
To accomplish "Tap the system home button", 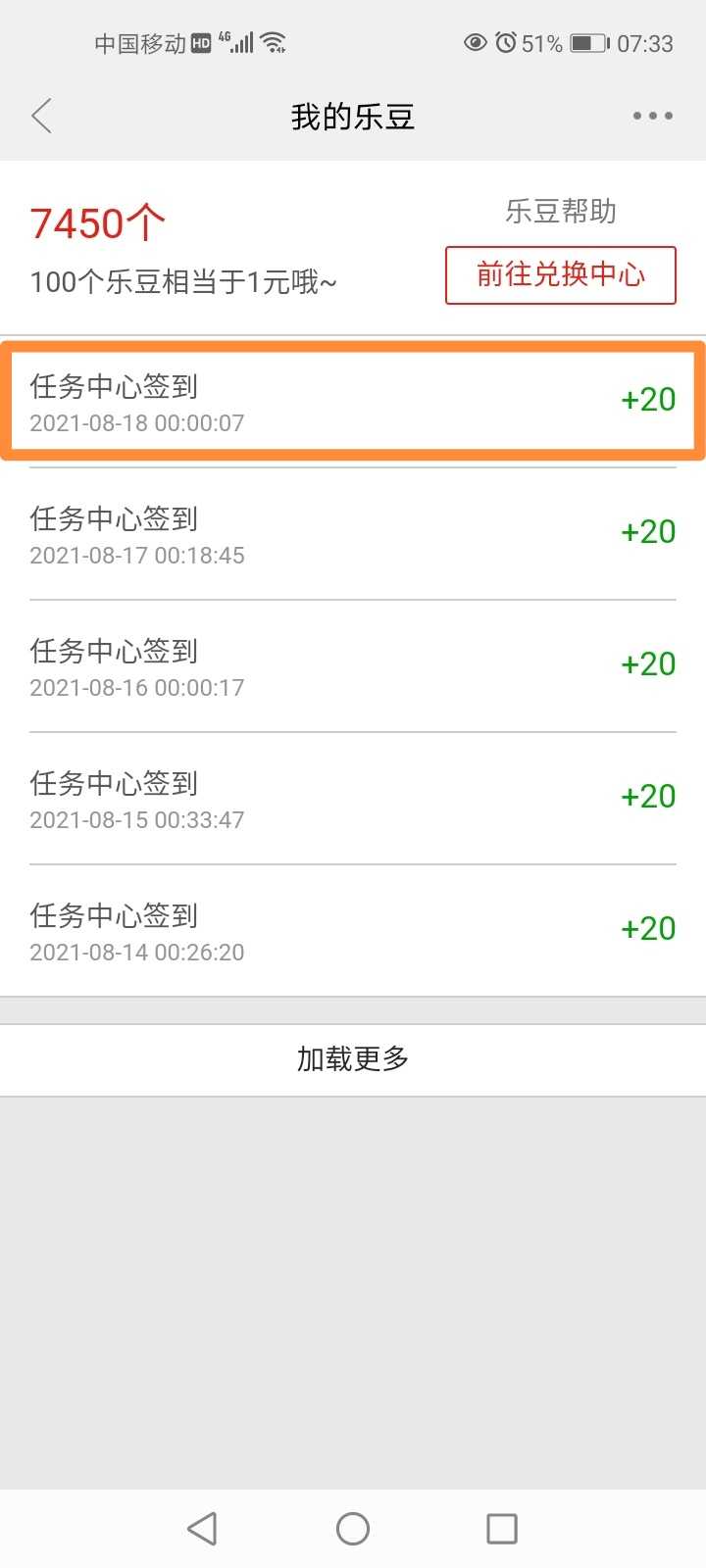I will click(353, 1528).
